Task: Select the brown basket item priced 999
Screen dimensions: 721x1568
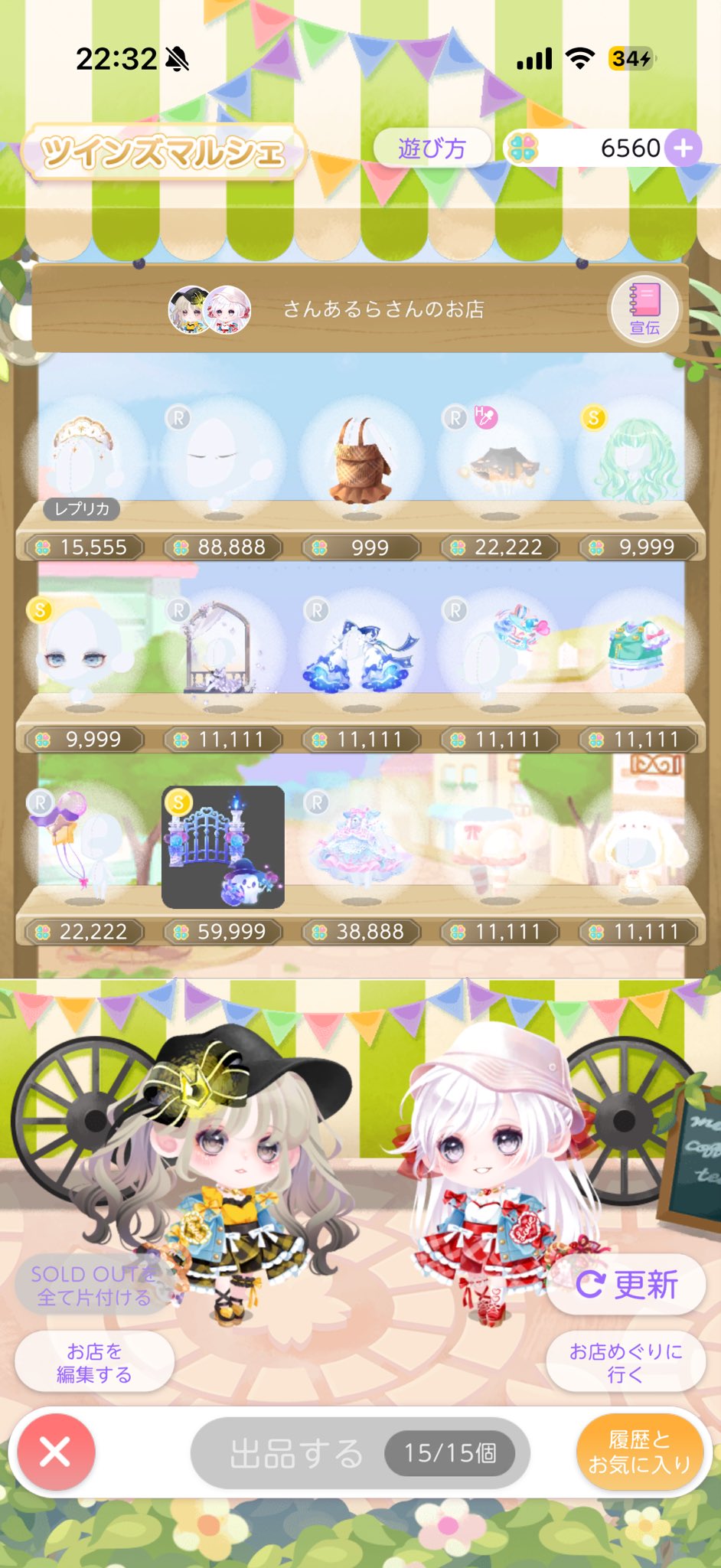Action: point(361,459)
